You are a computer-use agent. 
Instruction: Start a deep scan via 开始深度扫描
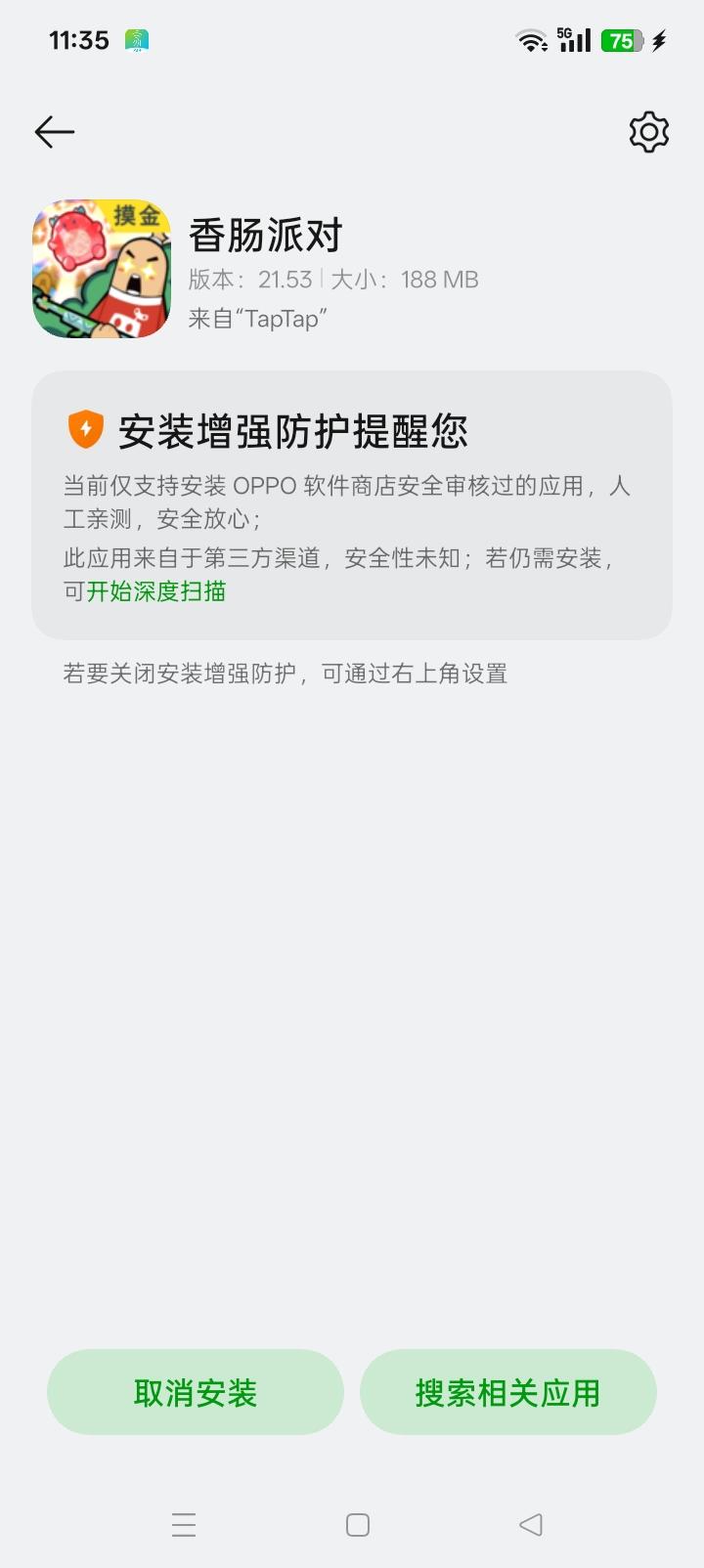point(155,592)
